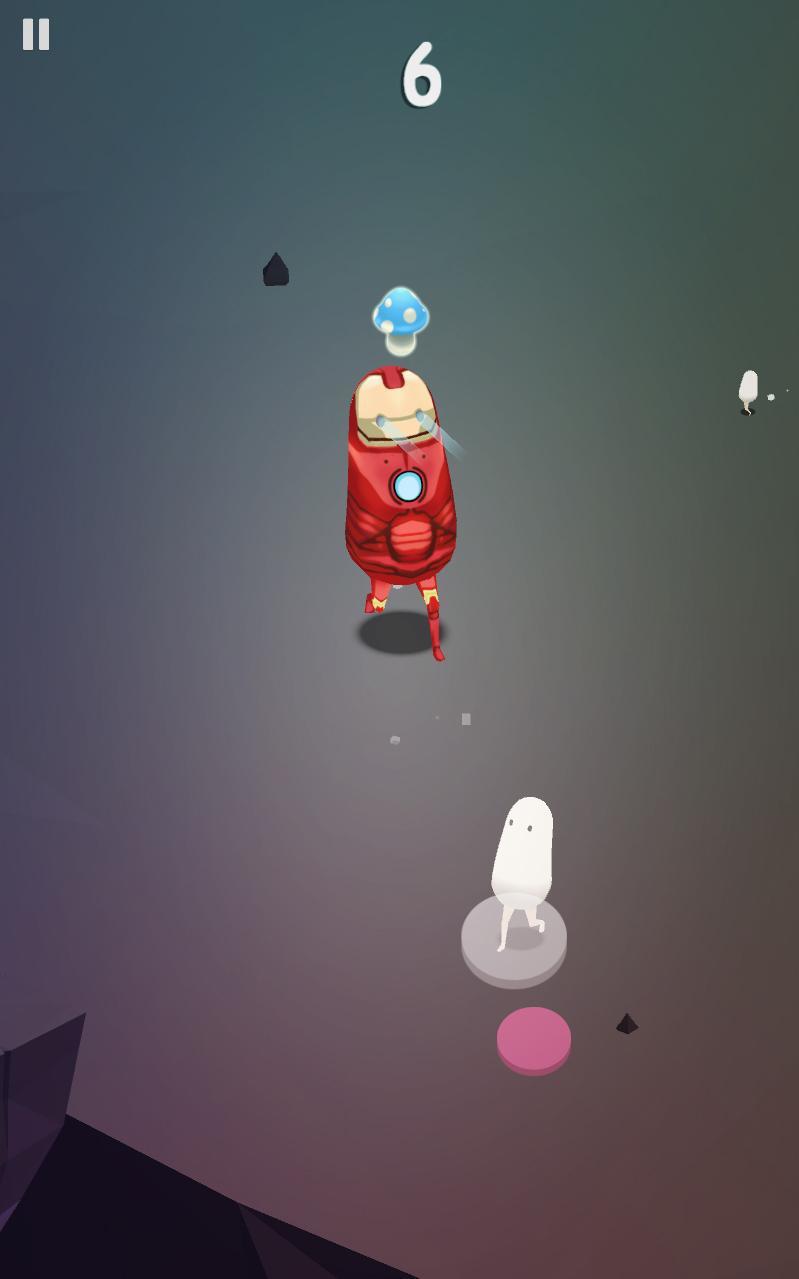Select the pink landing pad
This screenshot has width=799, height=1279.
click(534, 1040)
